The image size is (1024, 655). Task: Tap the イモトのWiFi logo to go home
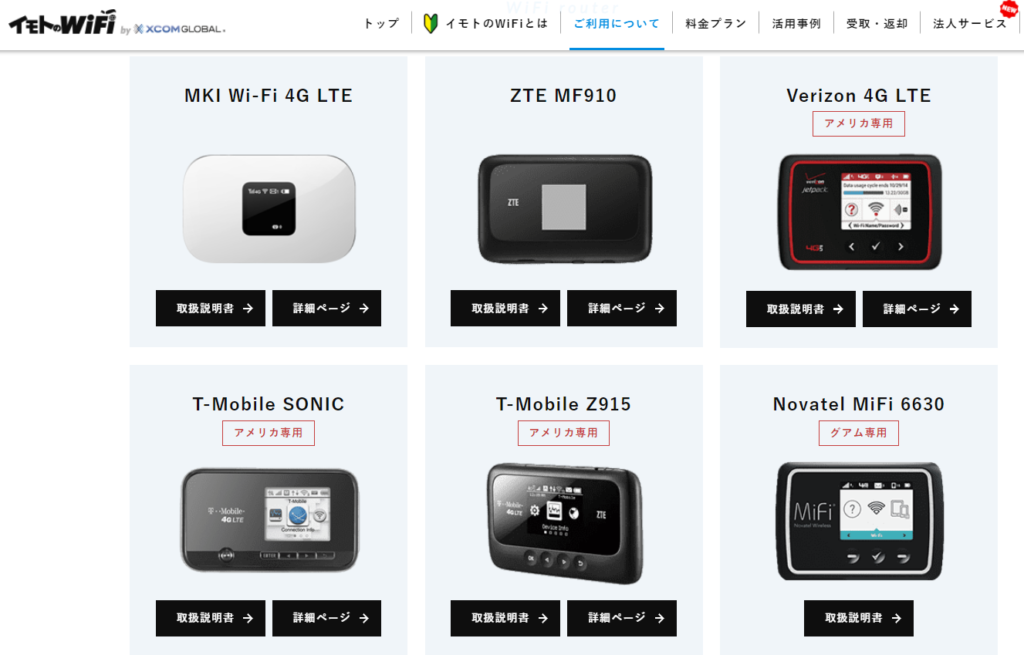tap(63, 23)
